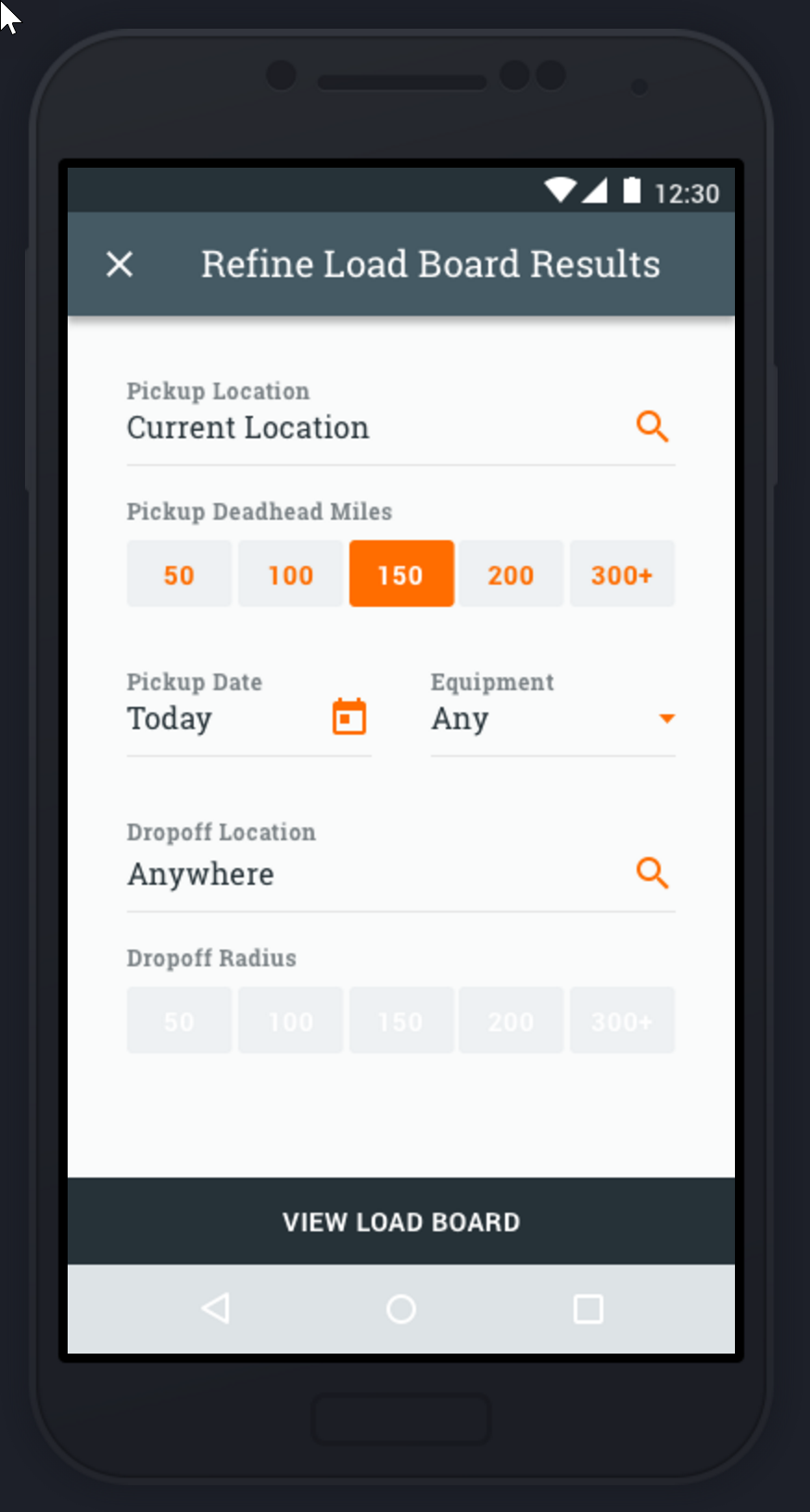Tap the search icon for Pickup Location
This screenshot has width=810, height=1512.
pos(652,427)
